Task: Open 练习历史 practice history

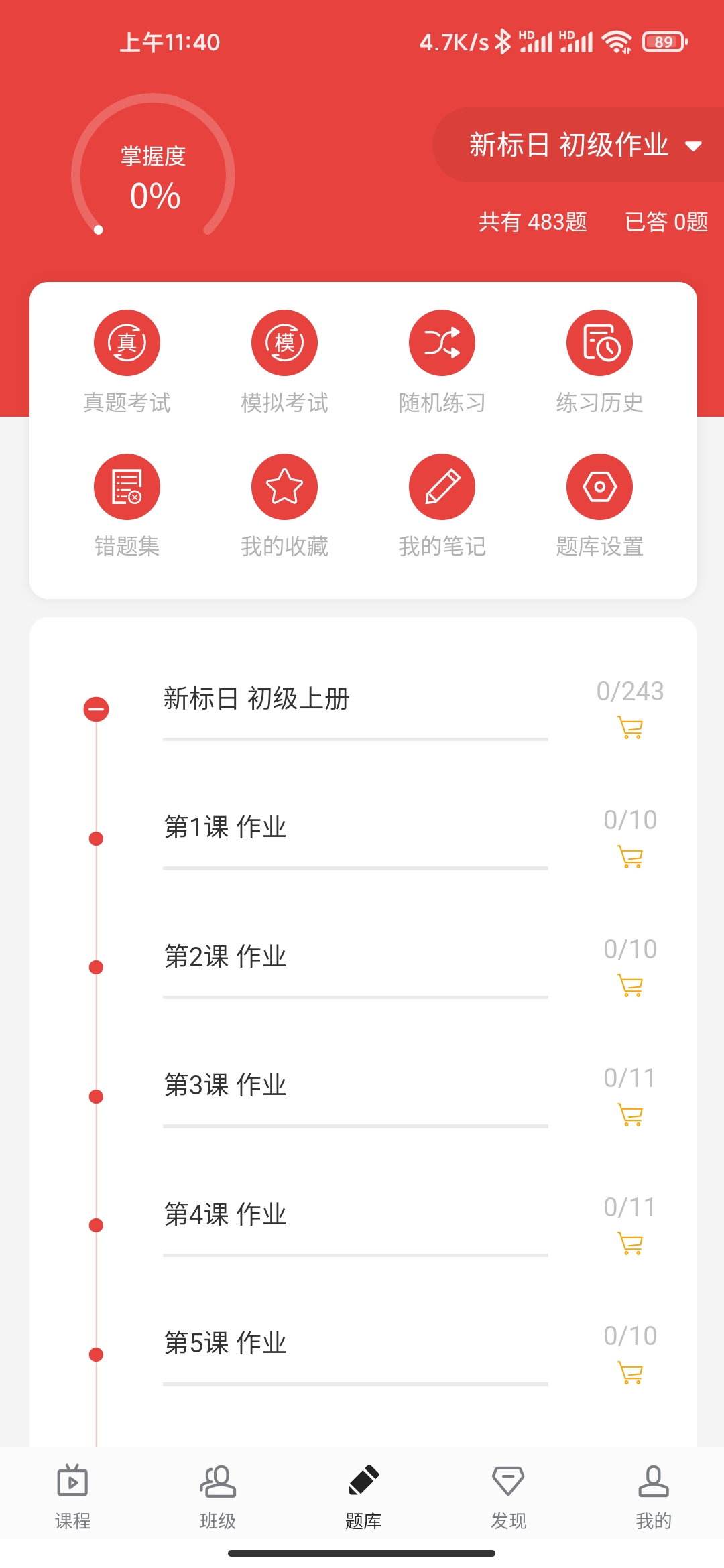Action: pos(599,342)
